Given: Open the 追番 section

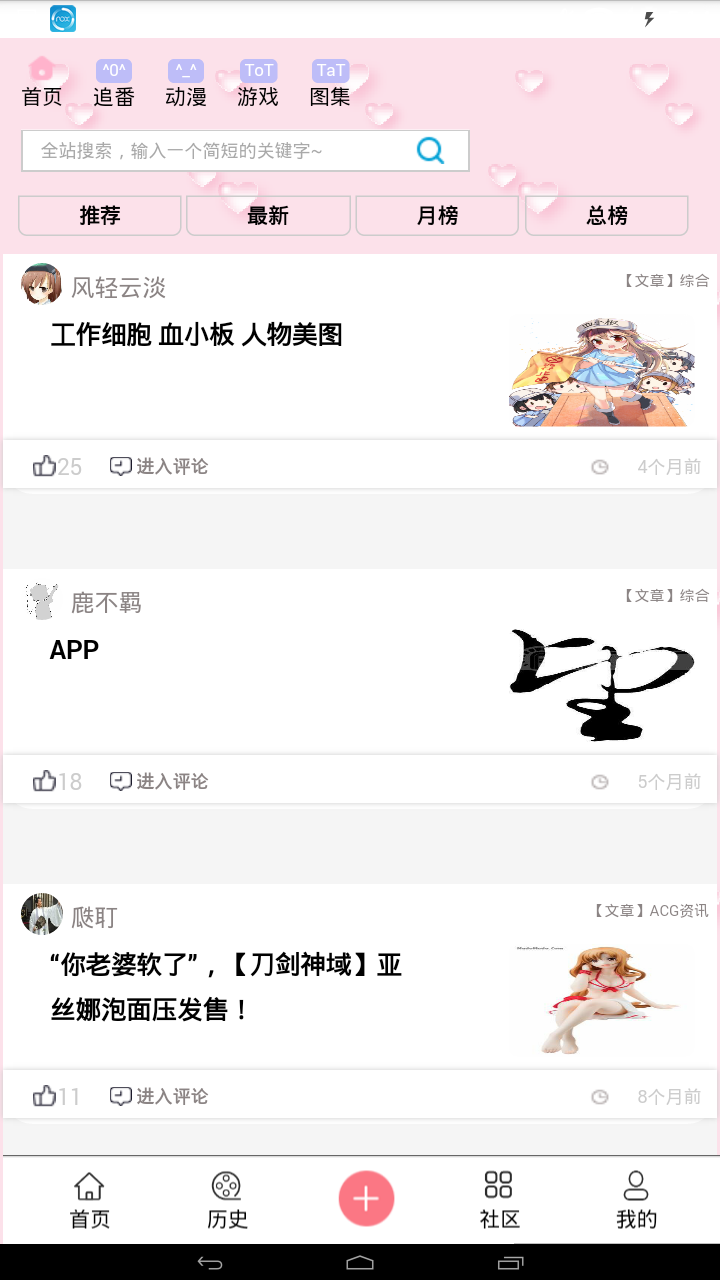Looking at the screenshot, I should 113,84.
